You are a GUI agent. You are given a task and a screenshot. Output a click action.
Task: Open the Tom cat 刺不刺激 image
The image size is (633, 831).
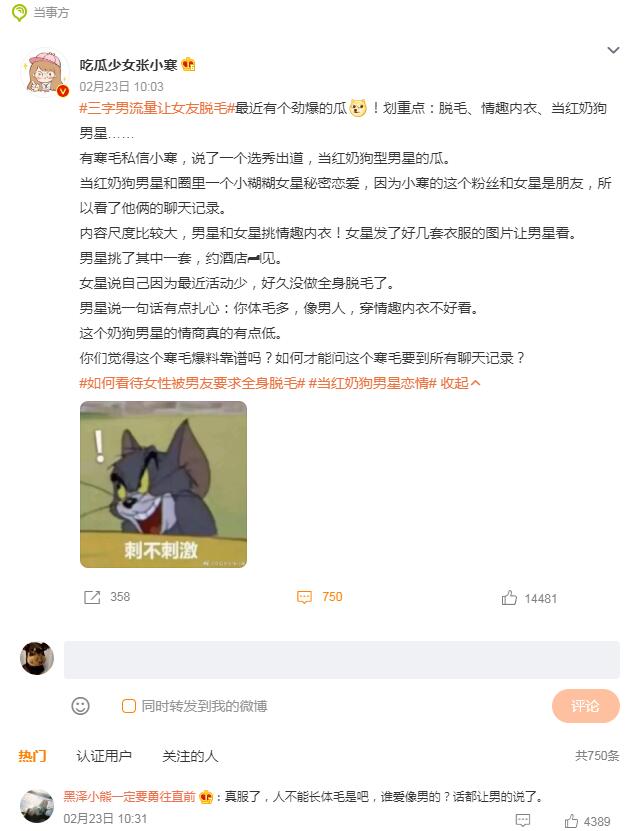[x=163, y=484]
